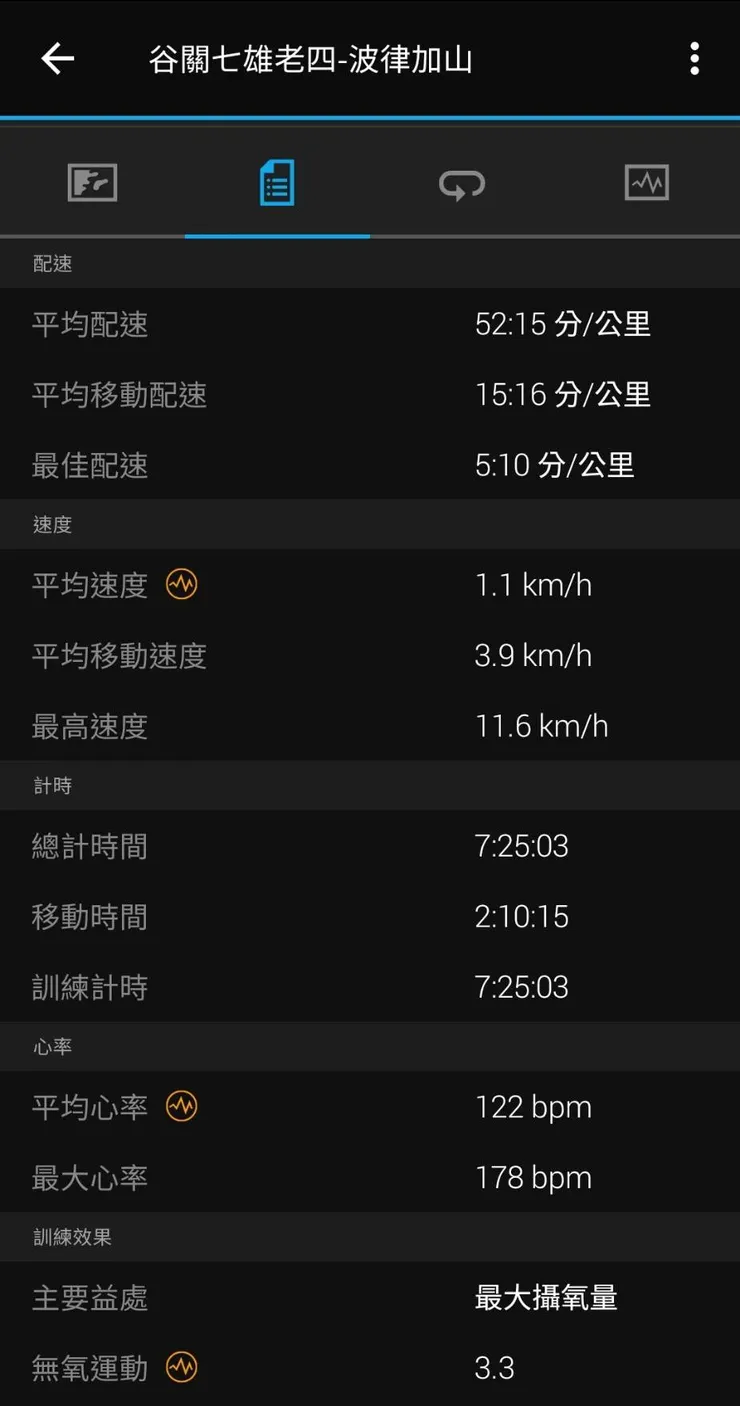Click the 平均配速 value 52:15

561,324
